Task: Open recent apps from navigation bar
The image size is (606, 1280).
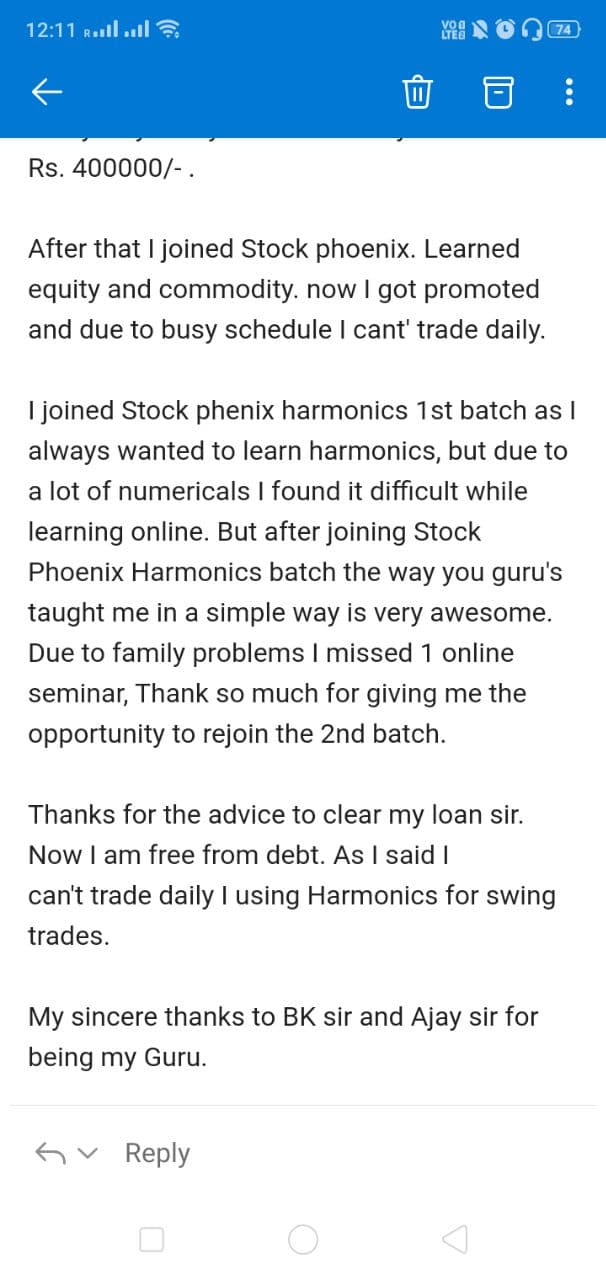Action: (x=151, y=1240)
